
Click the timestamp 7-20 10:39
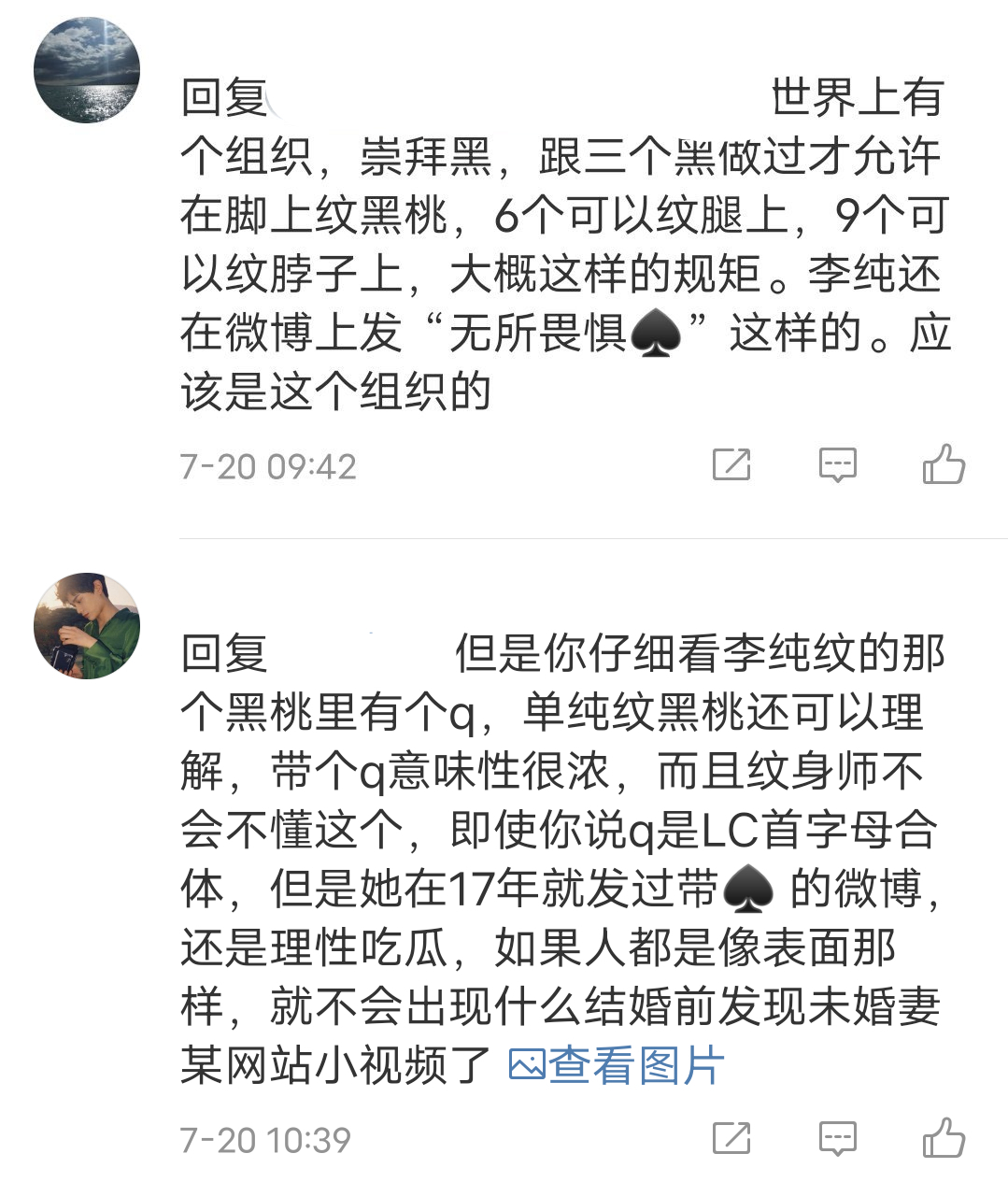(267, 1139)
